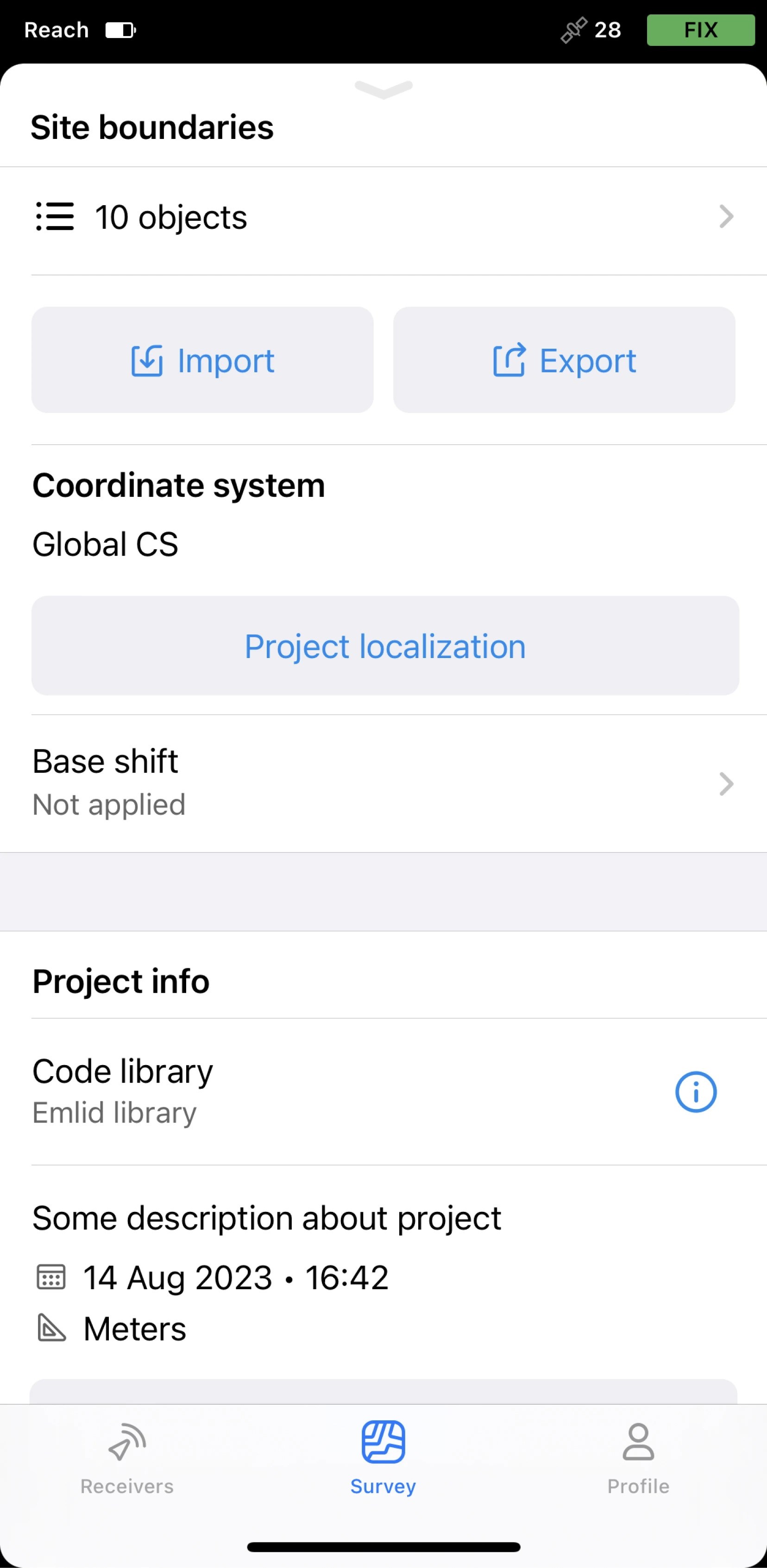
Task: Open the 10 objects list
Action: (x=383, y=217)
